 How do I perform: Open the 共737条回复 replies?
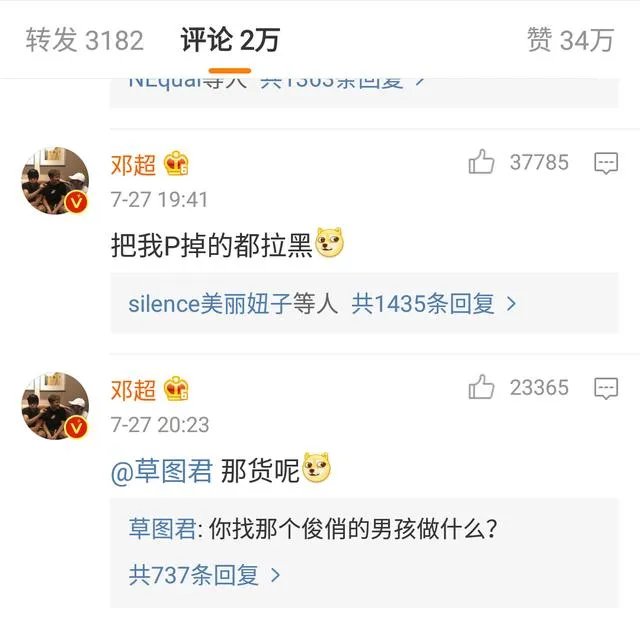204,575
